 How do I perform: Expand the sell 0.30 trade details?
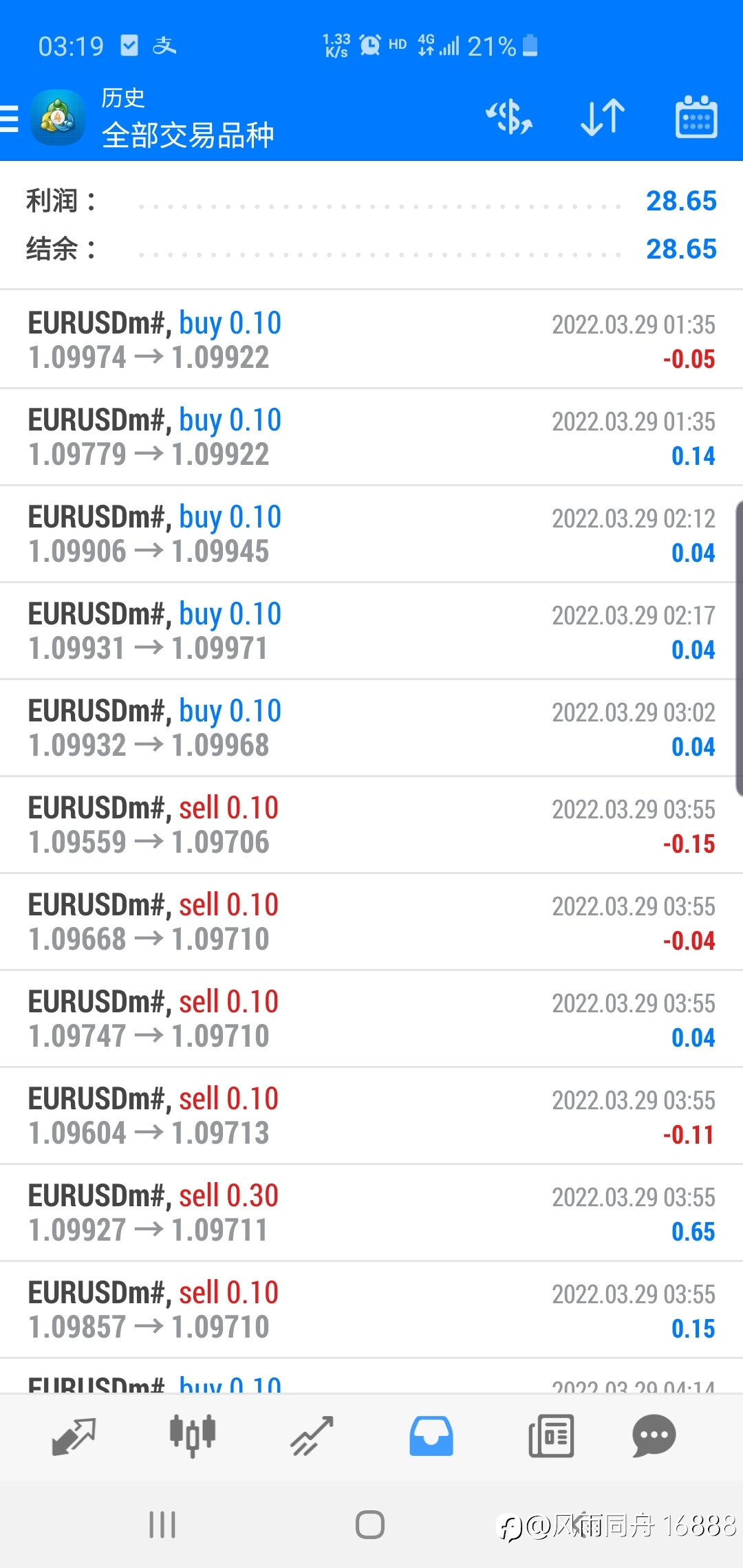pos(371,1212)
